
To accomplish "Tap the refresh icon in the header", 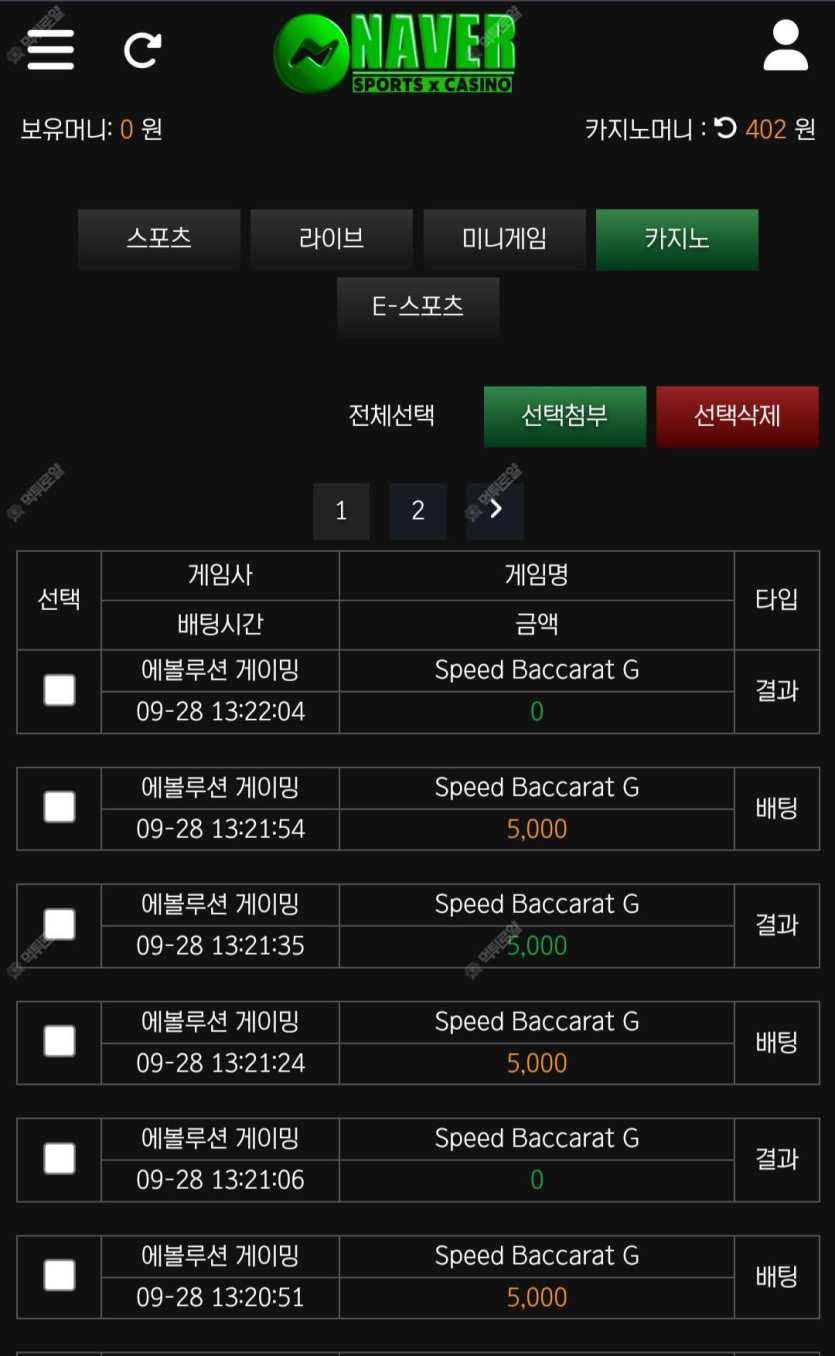I will point(142,50).
